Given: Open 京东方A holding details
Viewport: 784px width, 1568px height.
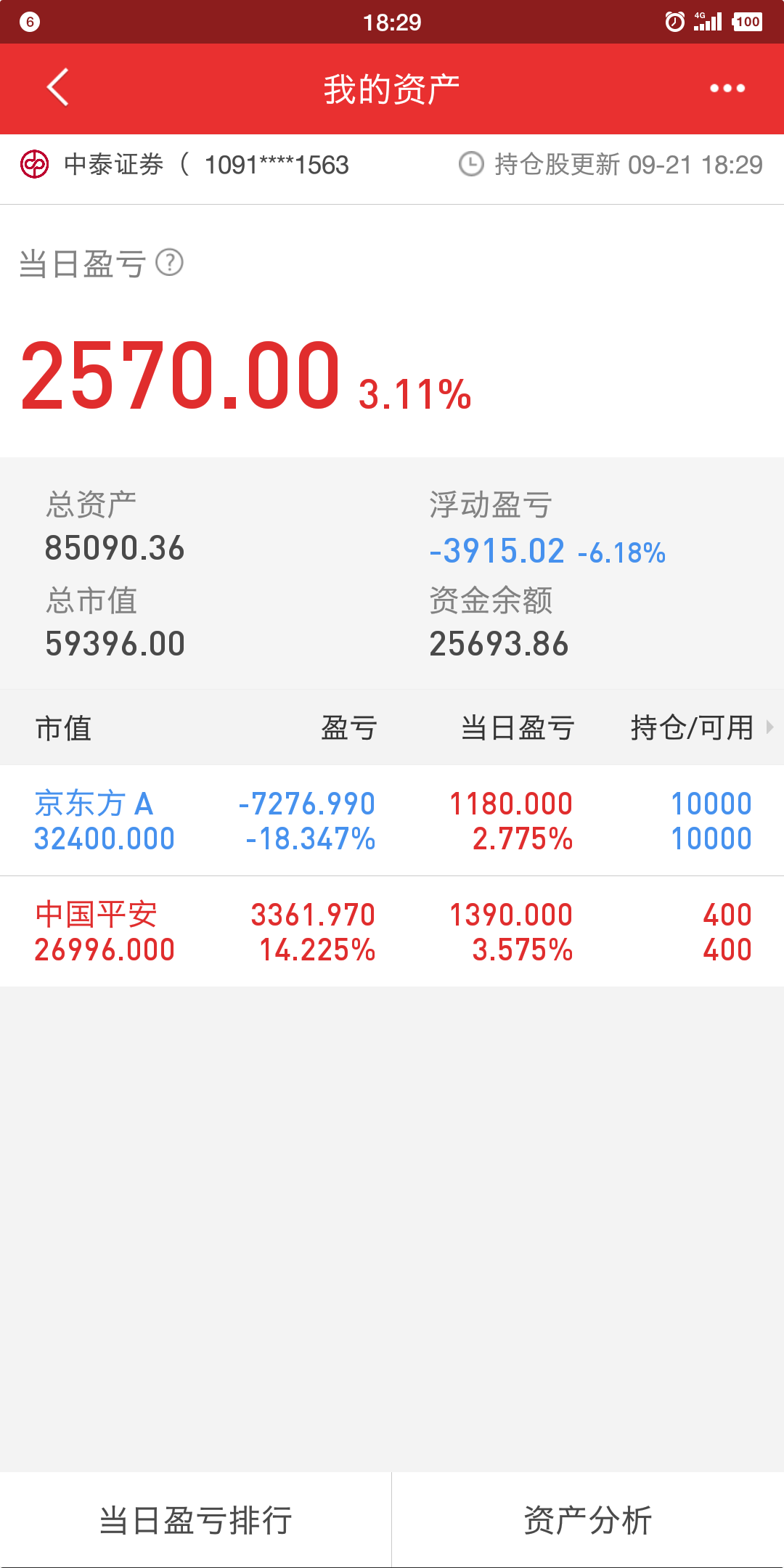Looking at the screenshot, I should tap(392, 821).
